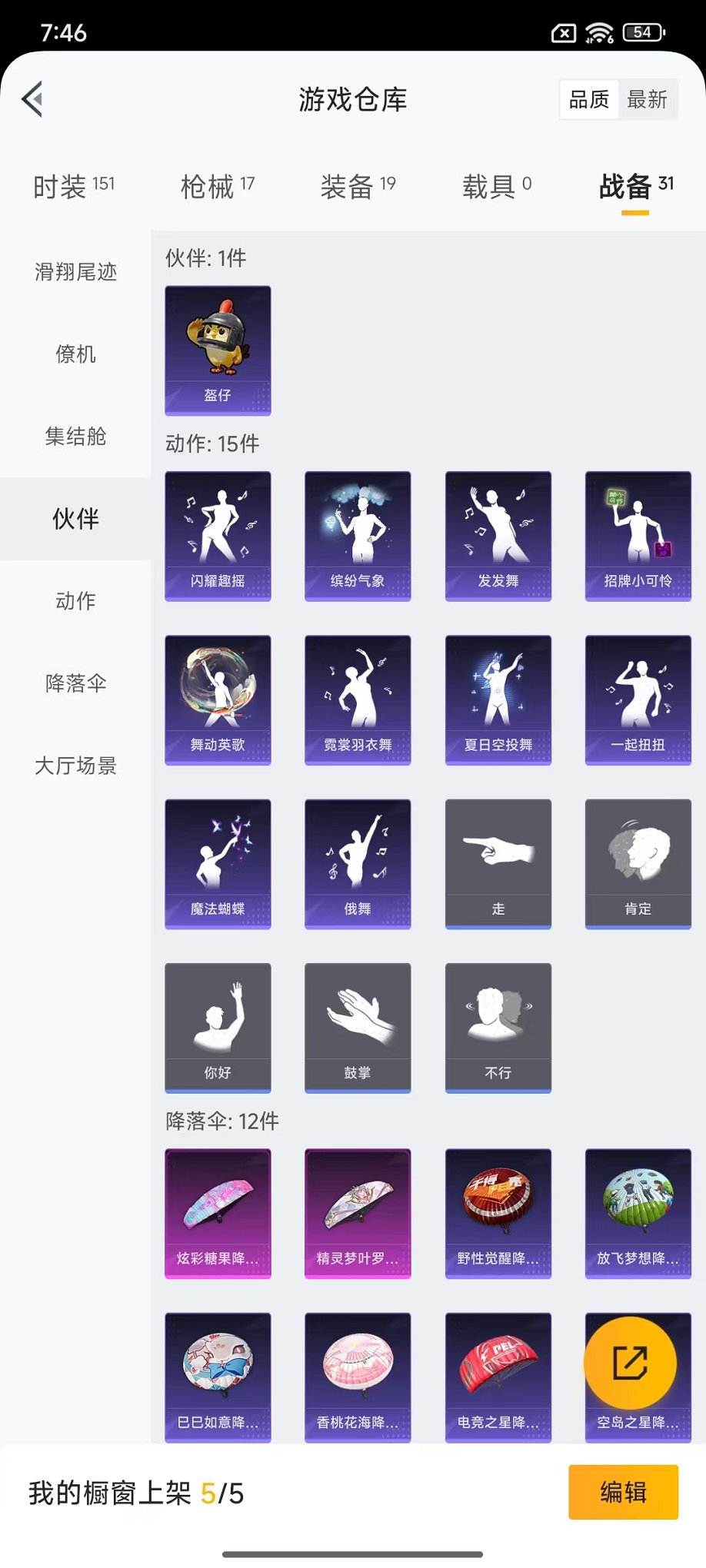
Task: Select the 鼓掌 clap emote
Action: click(358, 1027)
